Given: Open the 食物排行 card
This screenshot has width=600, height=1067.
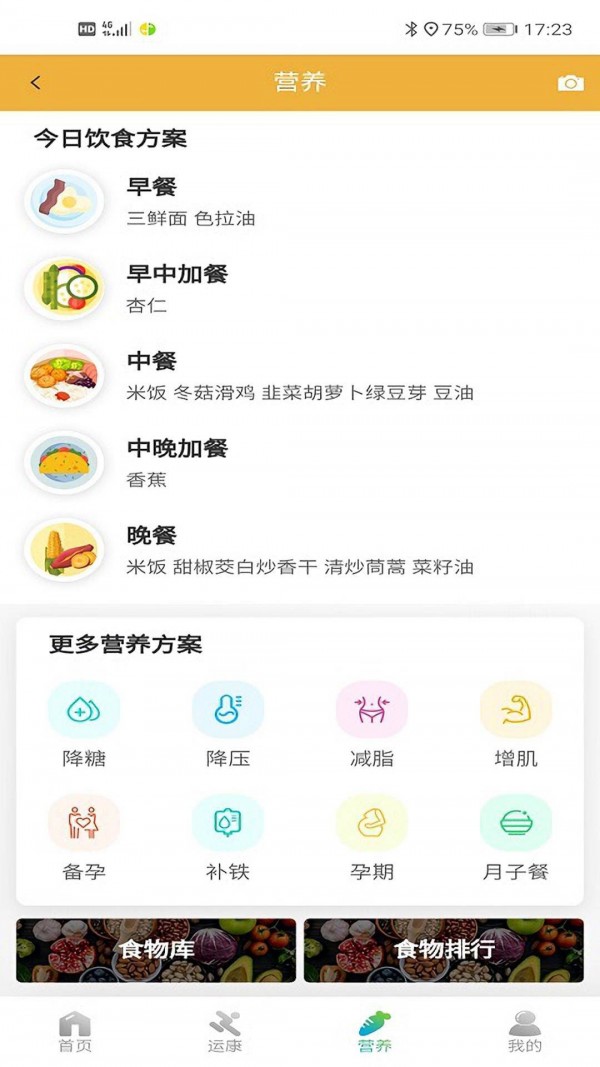Looking at the screenshot, I should click(444, 950).
